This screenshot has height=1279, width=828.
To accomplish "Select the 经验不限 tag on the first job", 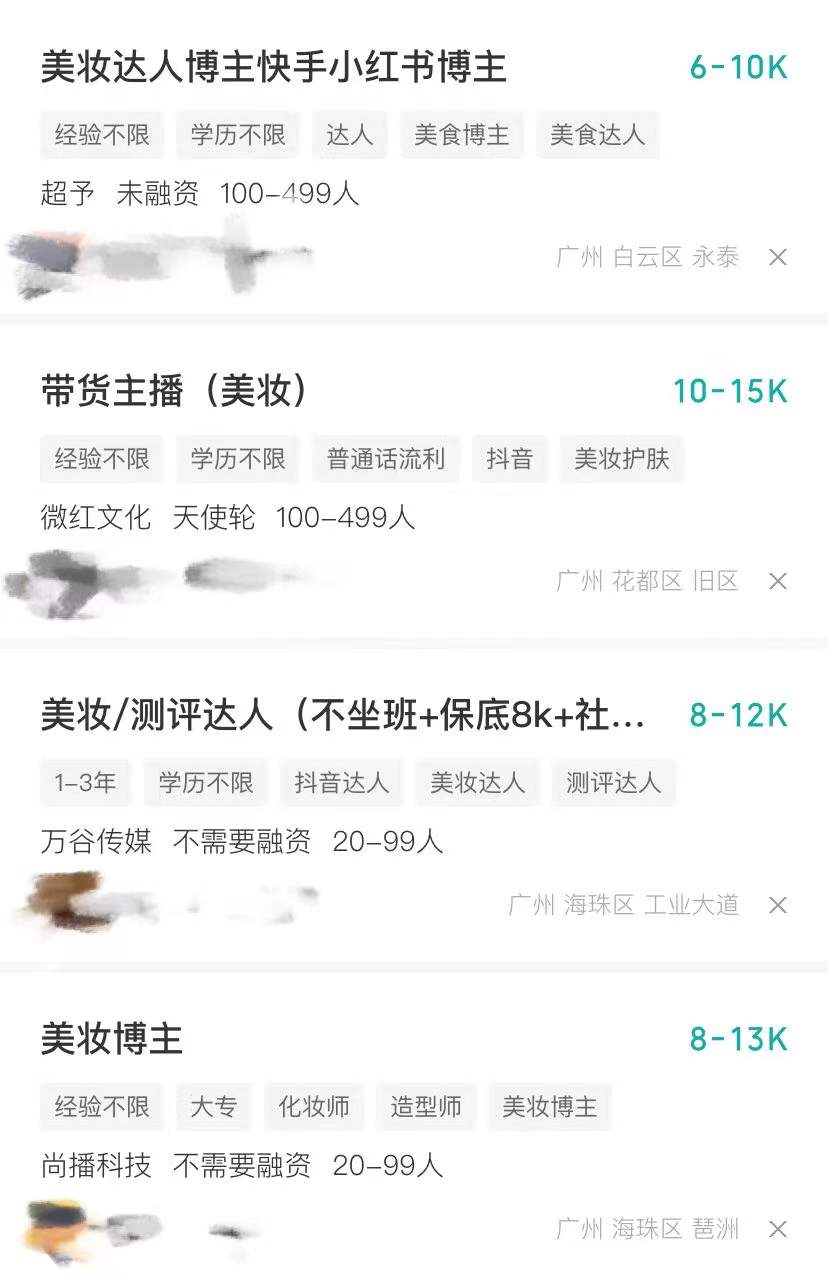I will pyautogui.click(x=101, y=135).
